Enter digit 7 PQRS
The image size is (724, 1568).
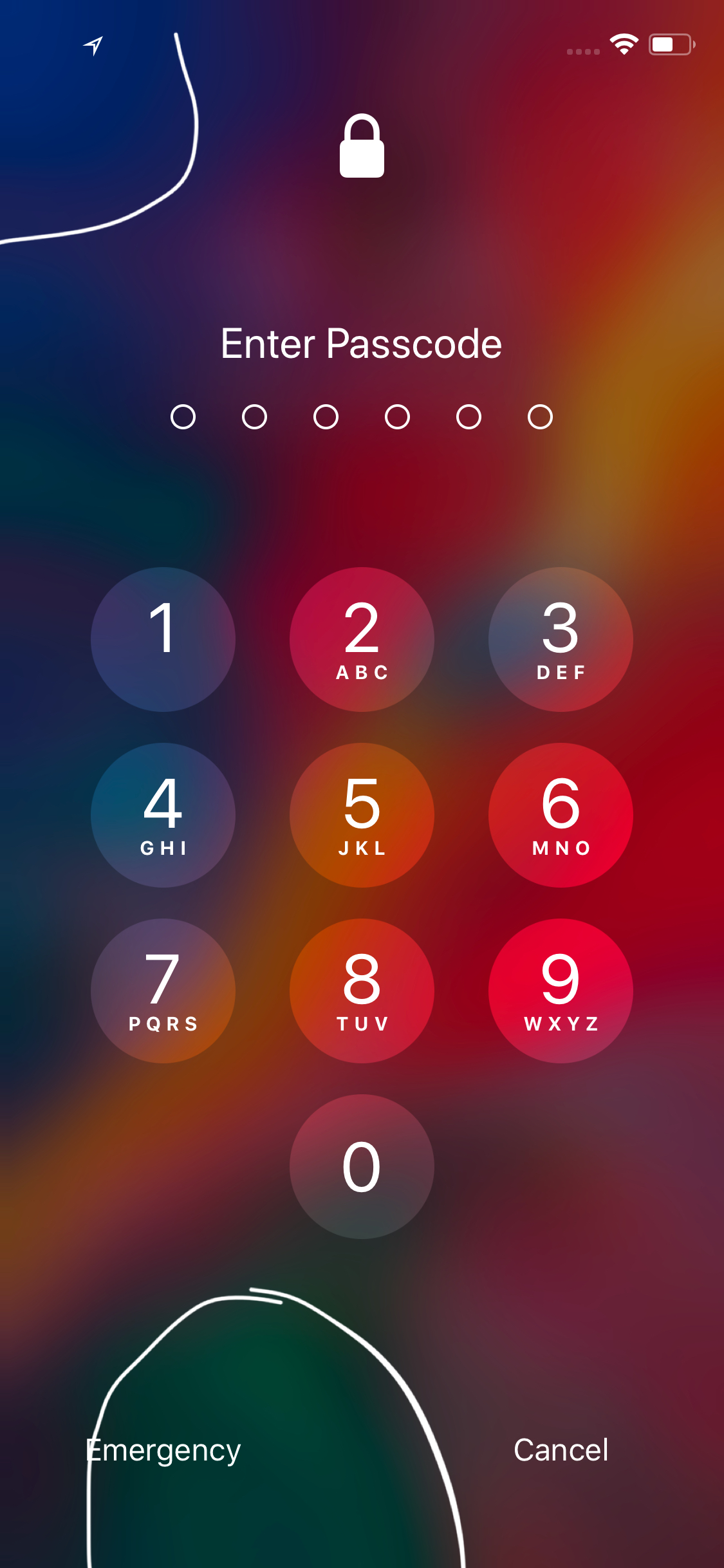tap(163, 991)
